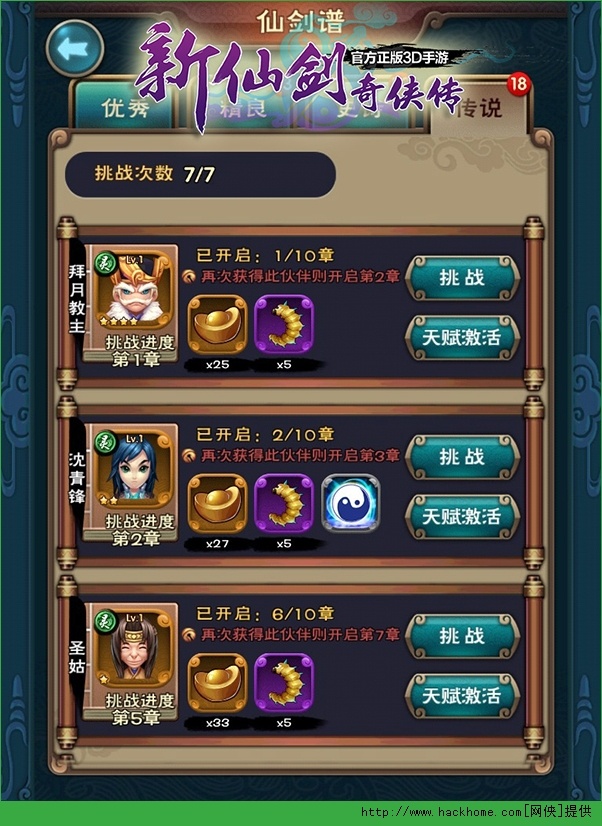602x826 pixels.
Task: View the yin-yang orb reward for 沈青锋
Action: 350,503
